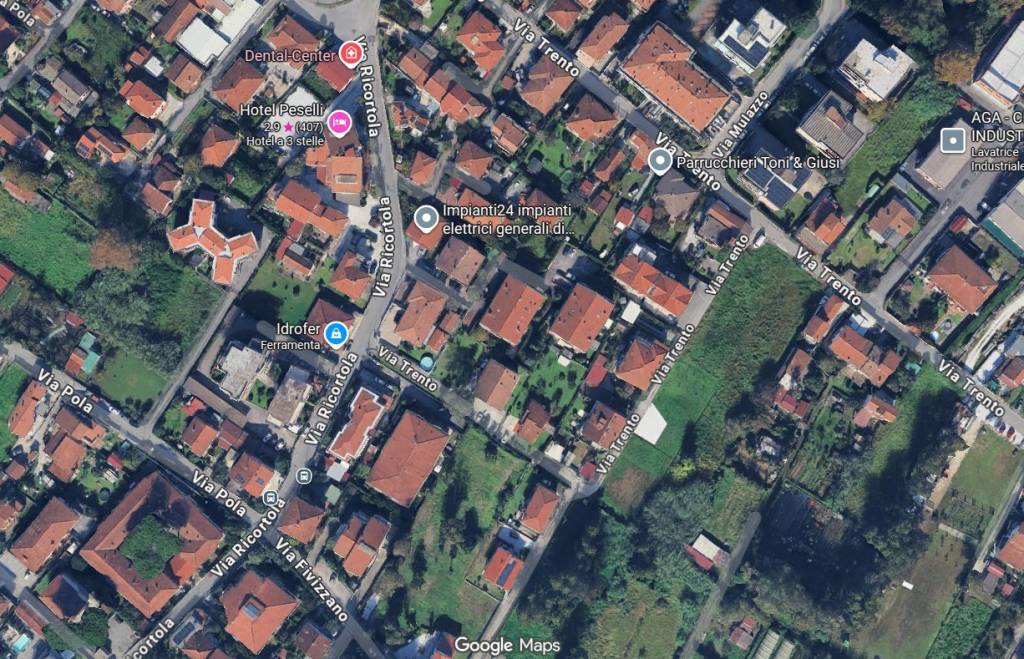The image size is (1024, 659).
Task: Select the Hotel Peselli pin
Action: tap(340, 122)
